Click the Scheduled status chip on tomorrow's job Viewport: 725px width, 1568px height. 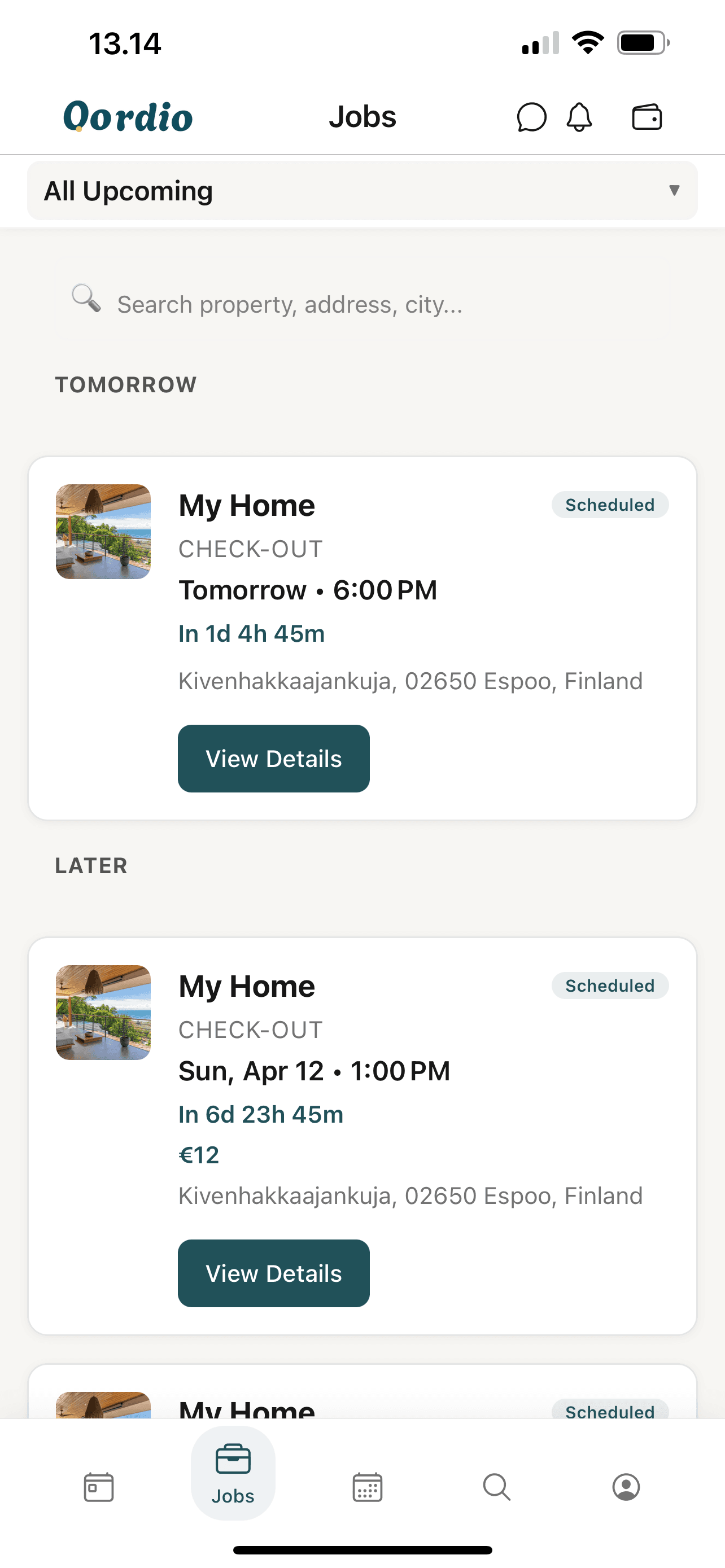tap(609, 504)
